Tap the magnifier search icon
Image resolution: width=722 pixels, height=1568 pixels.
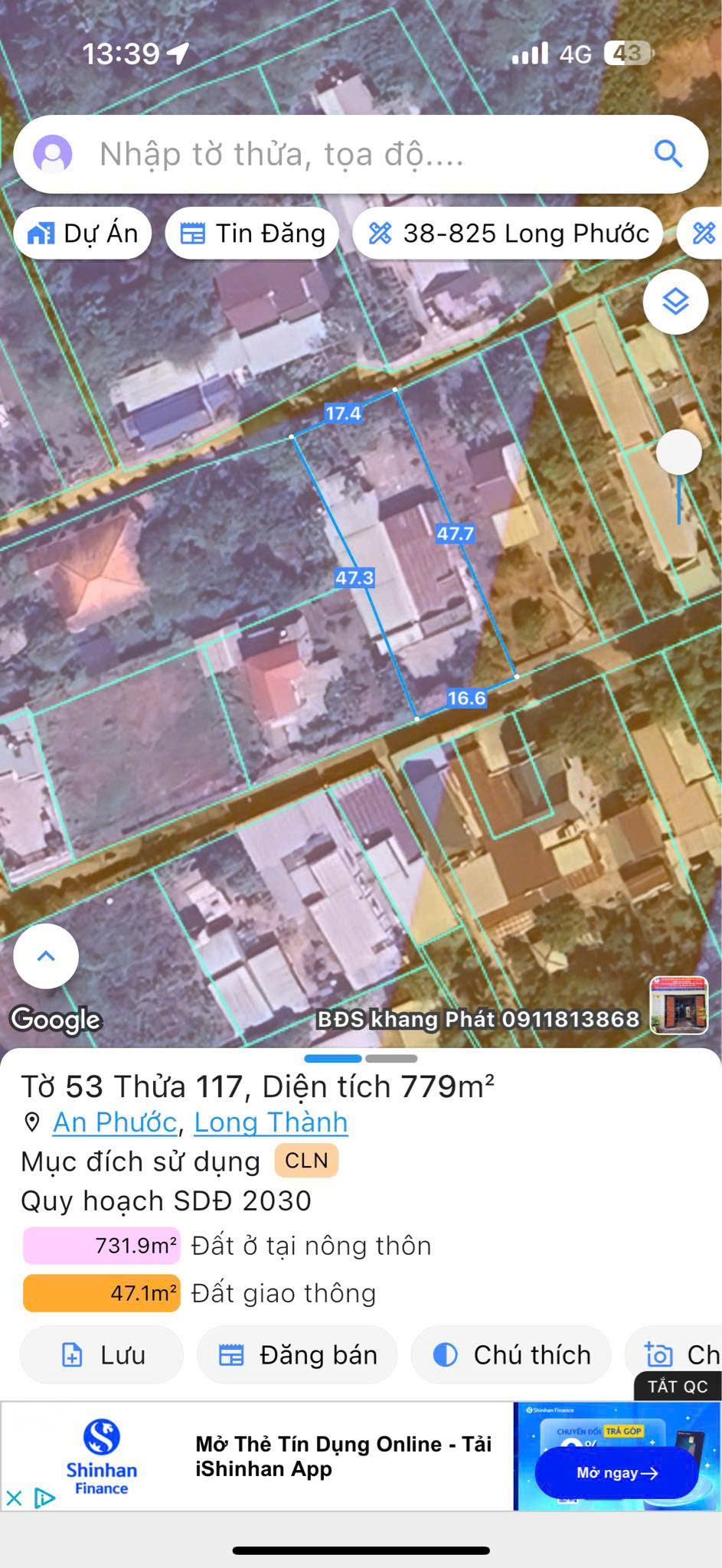pos(668,154)
